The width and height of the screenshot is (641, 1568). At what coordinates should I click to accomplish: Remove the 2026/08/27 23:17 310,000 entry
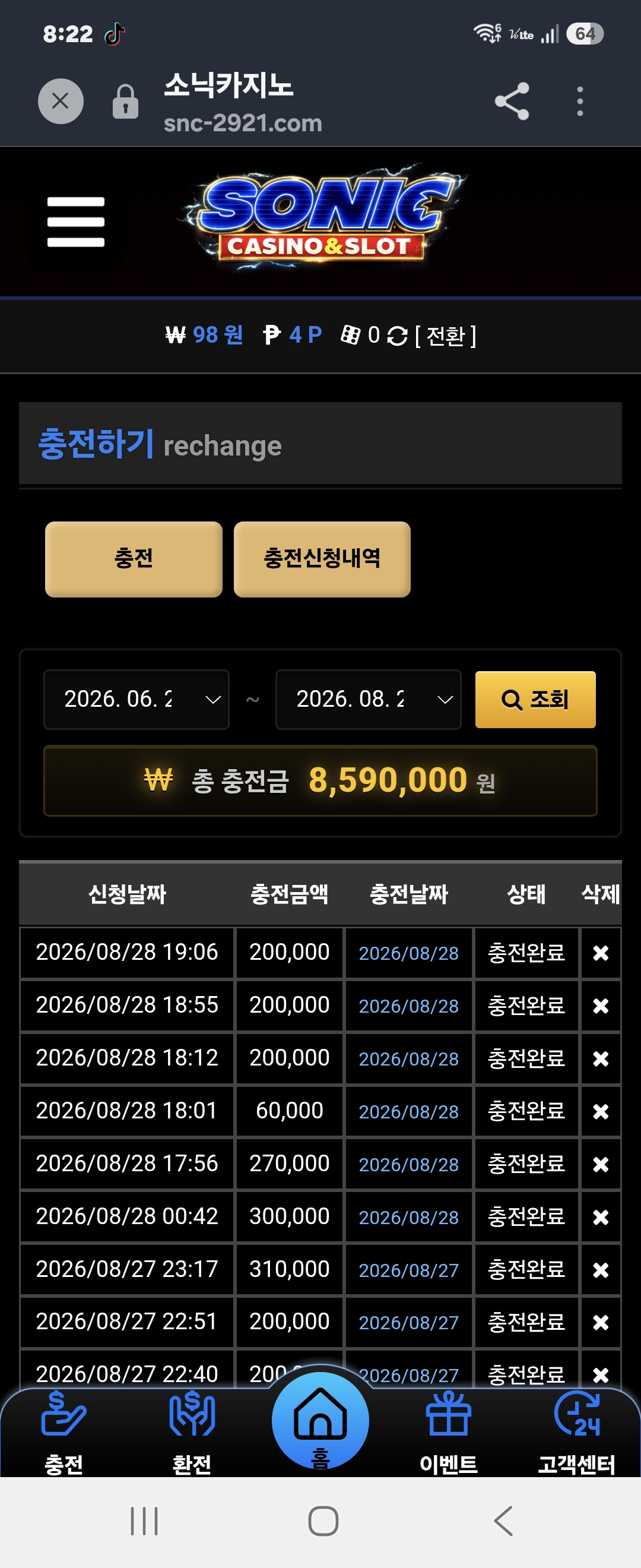(x=600, y=1270)
